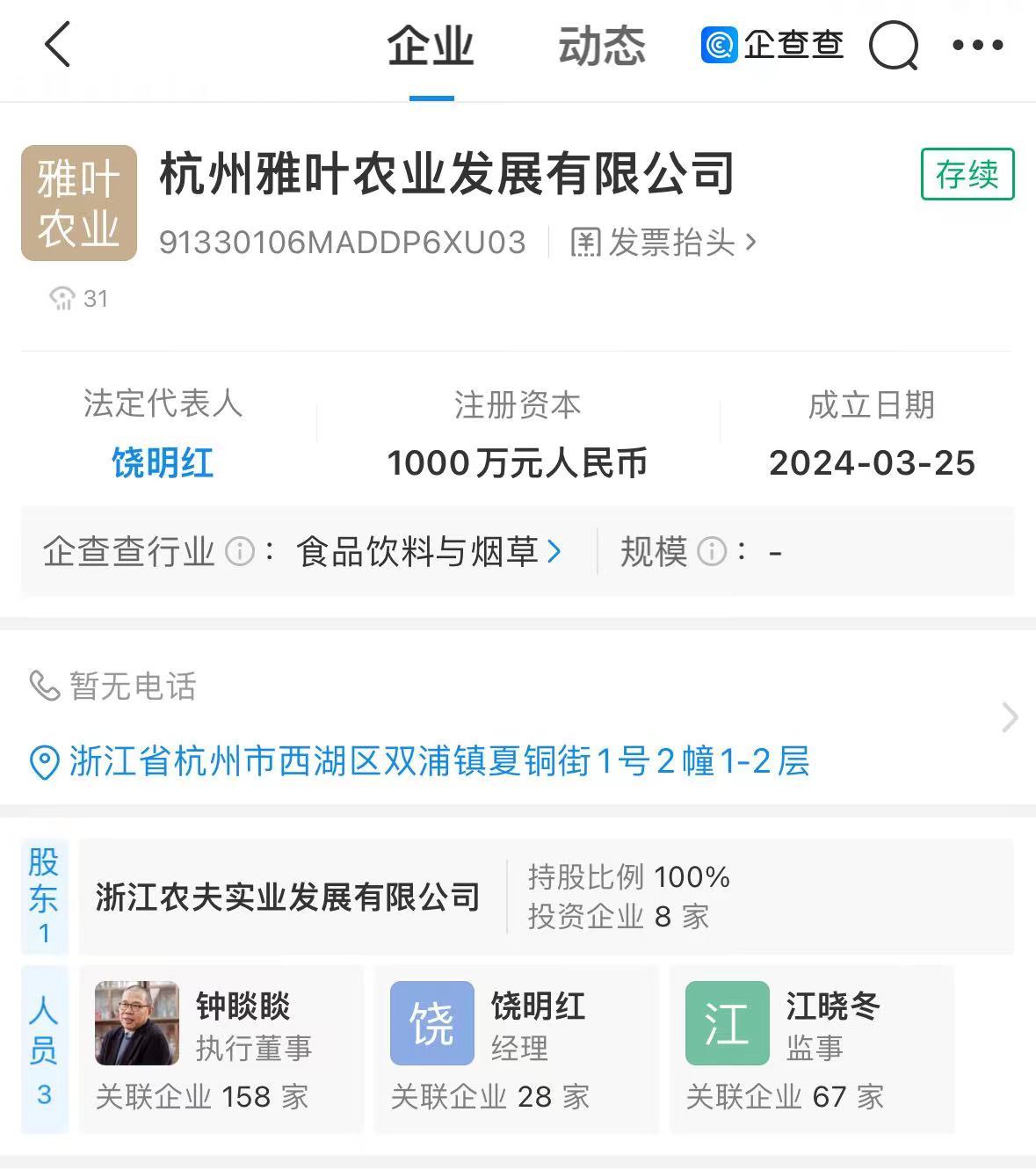Screen dimensions: 1036x1170
Task: Expand the contact info chevron
Action: (x=1009, y=717)
